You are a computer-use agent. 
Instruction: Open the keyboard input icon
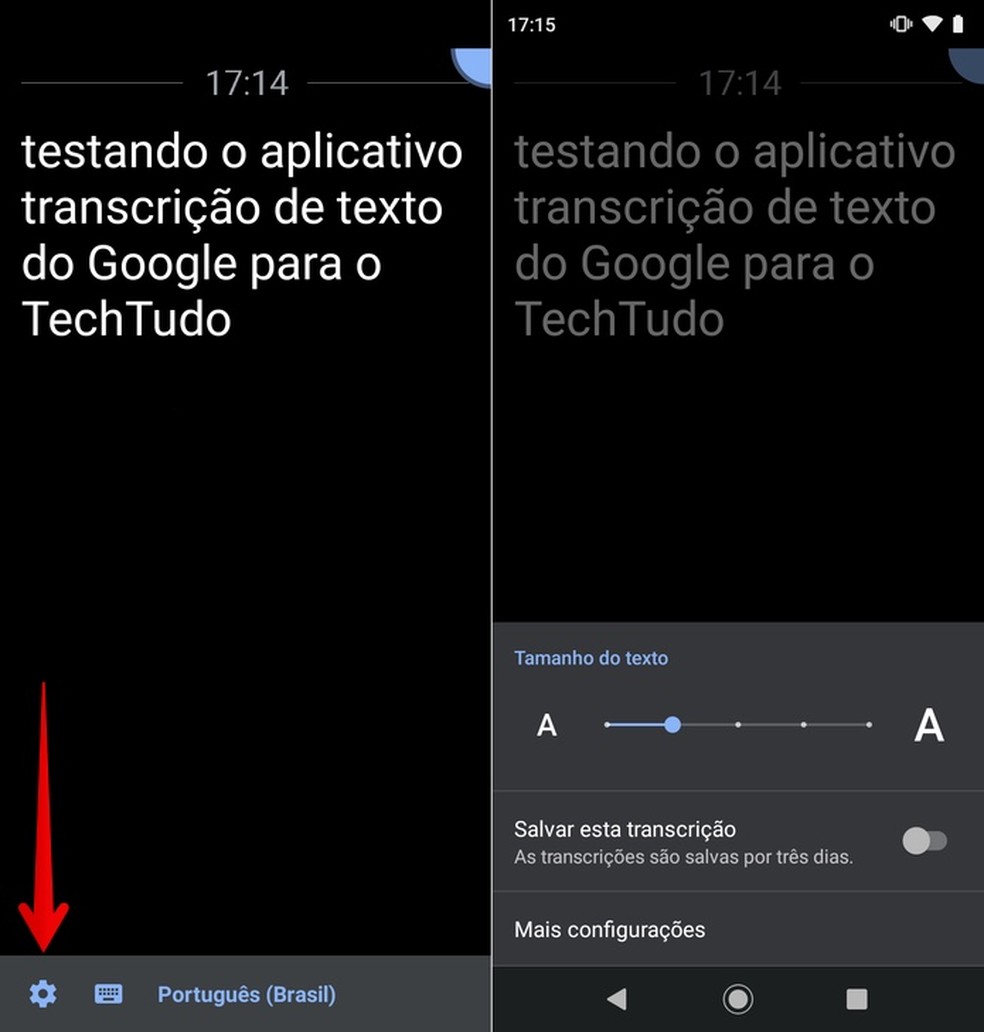(x=108, y=994)
